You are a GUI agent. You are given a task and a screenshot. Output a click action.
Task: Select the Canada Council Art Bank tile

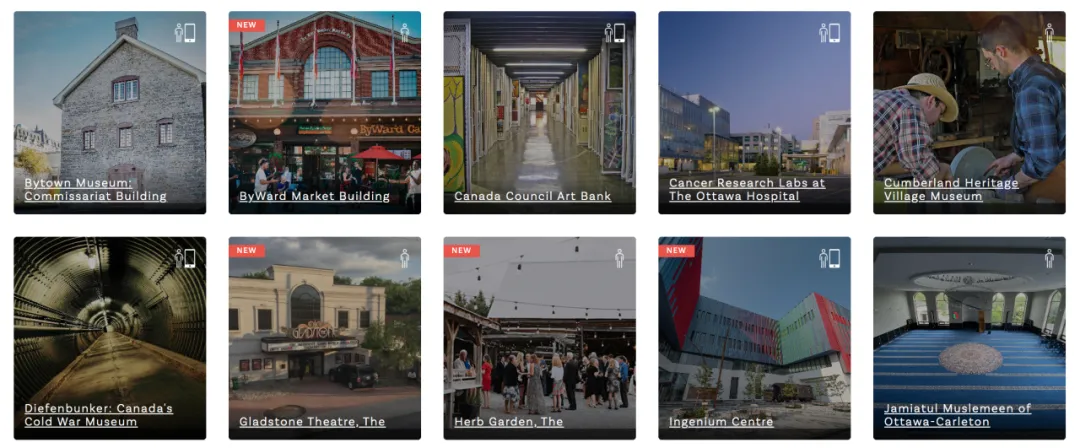coord(539,112)
